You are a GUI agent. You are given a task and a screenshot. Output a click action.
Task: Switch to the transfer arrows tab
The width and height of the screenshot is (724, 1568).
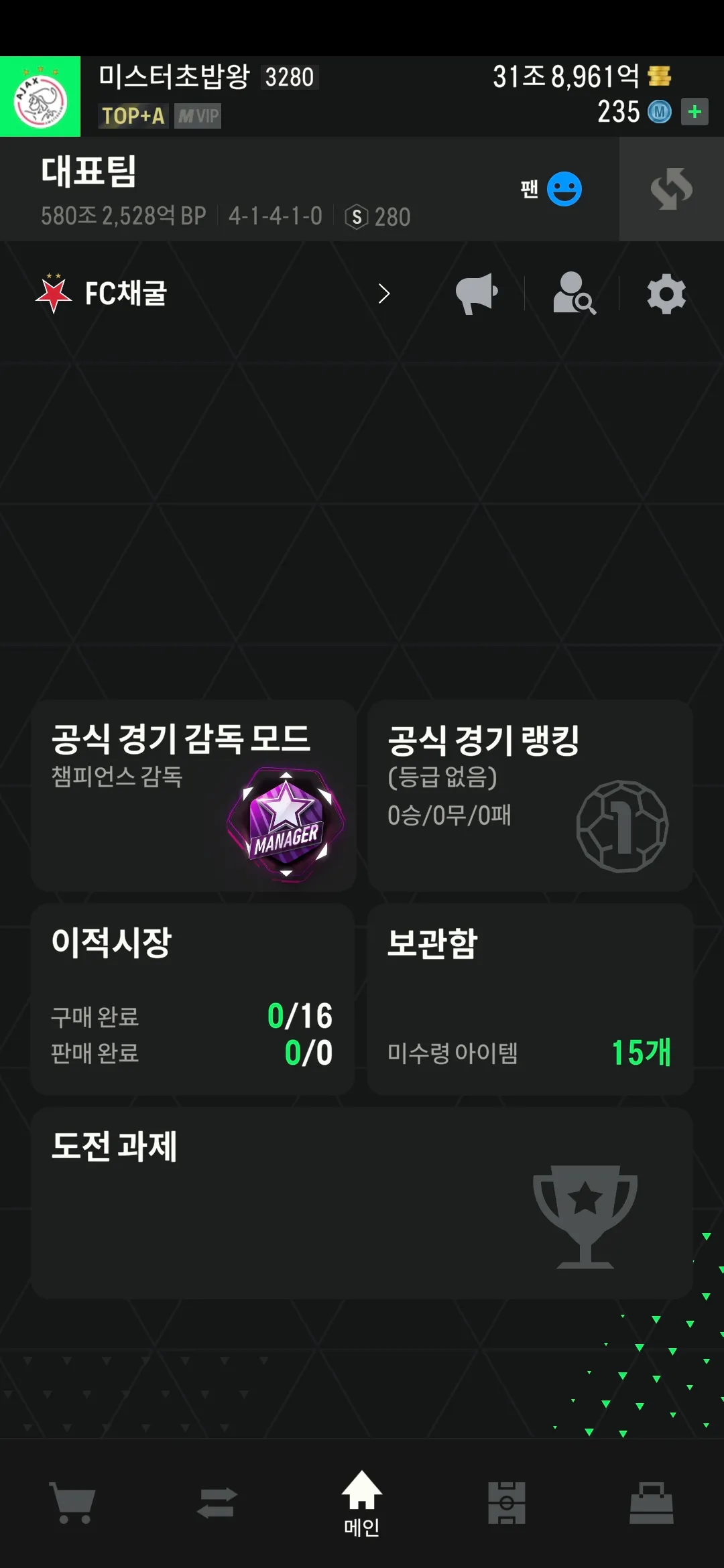click(x=217, y=1503)
